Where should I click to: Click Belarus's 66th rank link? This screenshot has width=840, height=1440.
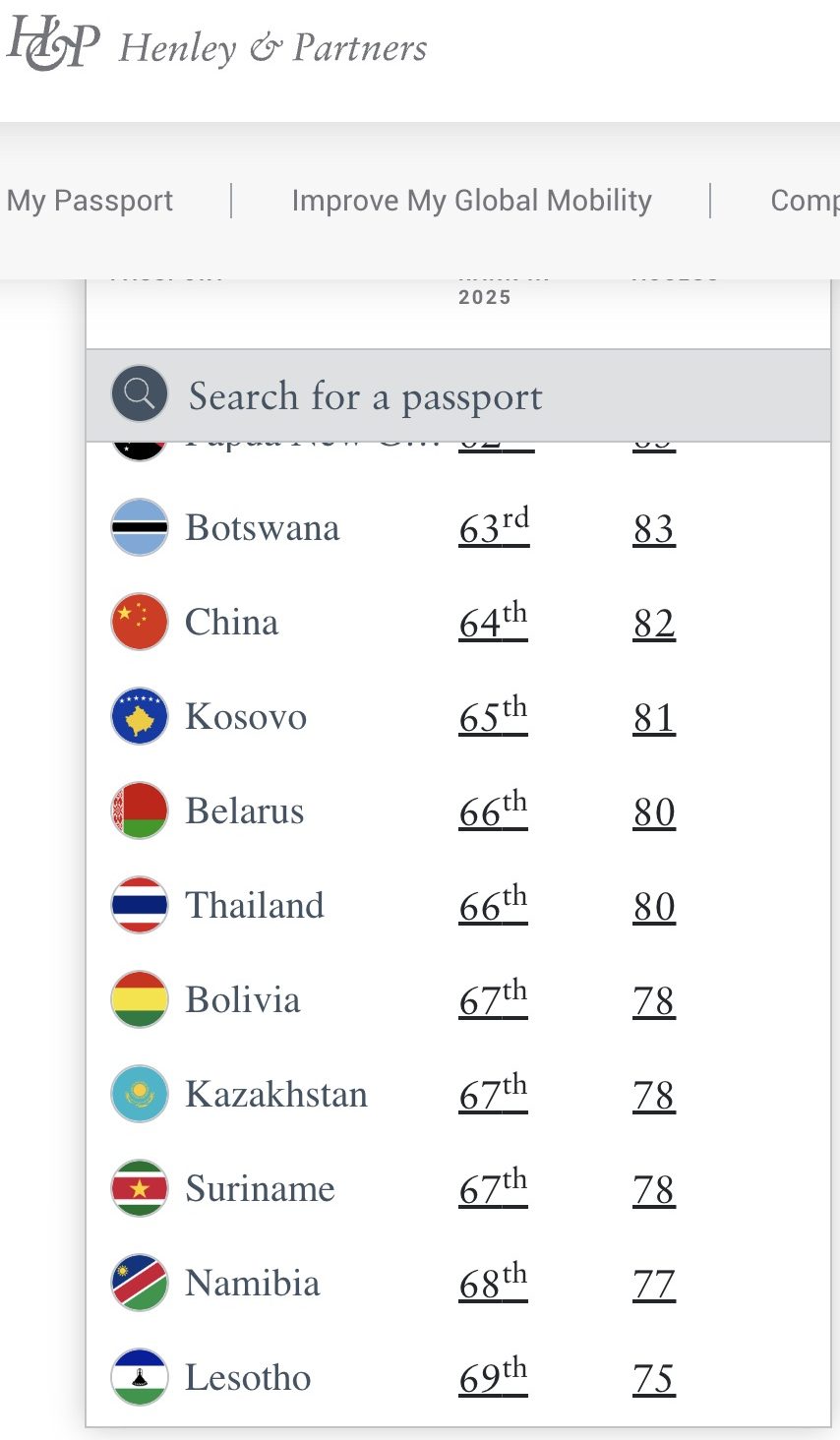[x=492, y=810]
